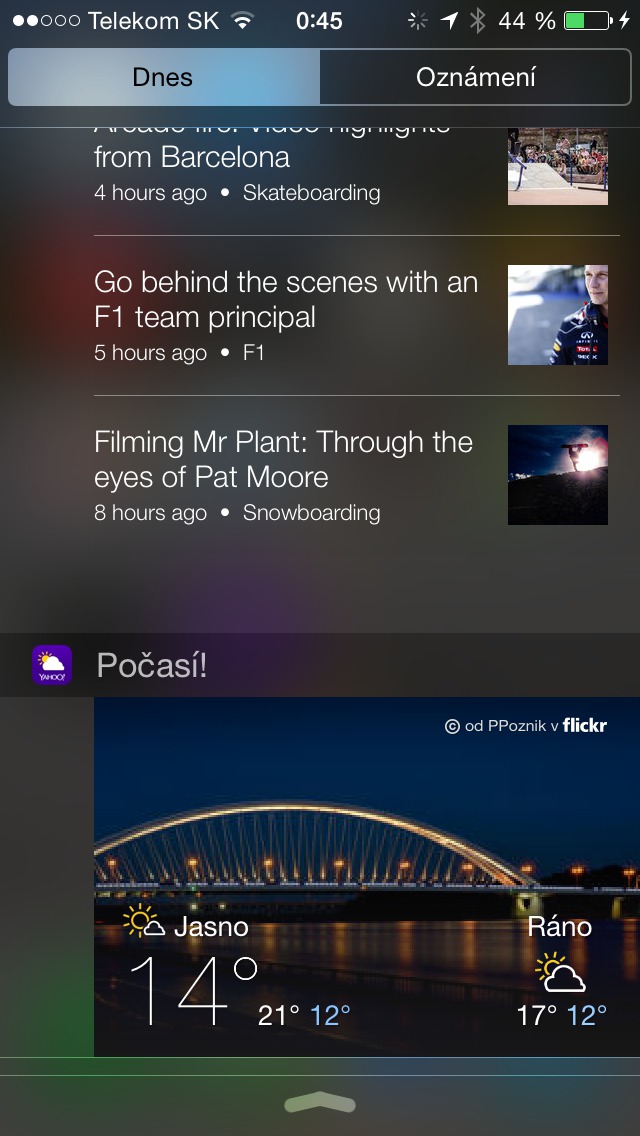
Task: Open the Yahoo weather widget card
Action: (x=366, y=876)
